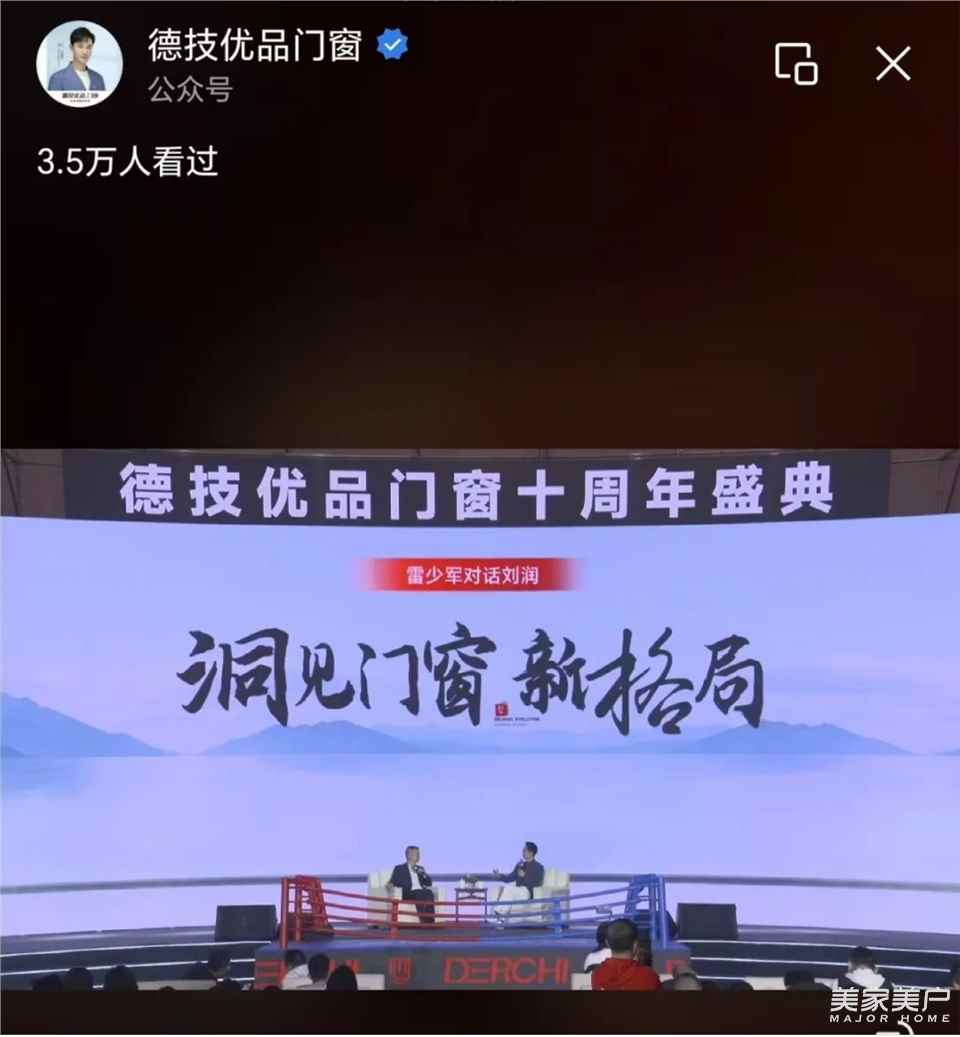Open the 德技优品门窗 official account name

[254, 45]
